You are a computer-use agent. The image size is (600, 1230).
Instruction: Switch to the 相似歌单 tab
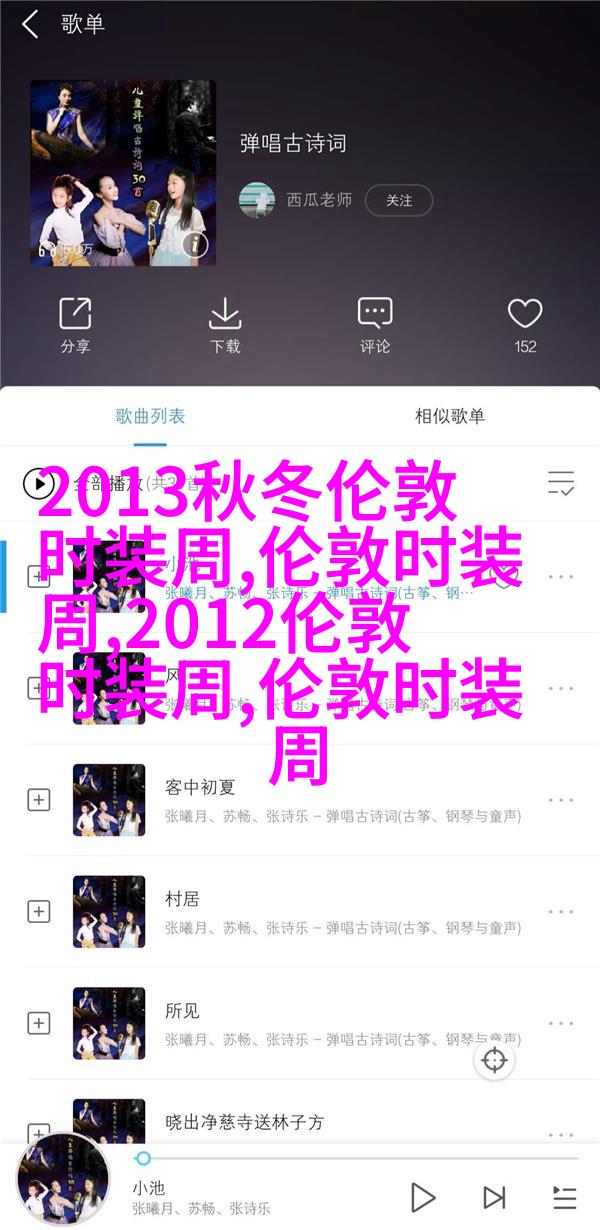pyautogui.click(x=450, y=416)
